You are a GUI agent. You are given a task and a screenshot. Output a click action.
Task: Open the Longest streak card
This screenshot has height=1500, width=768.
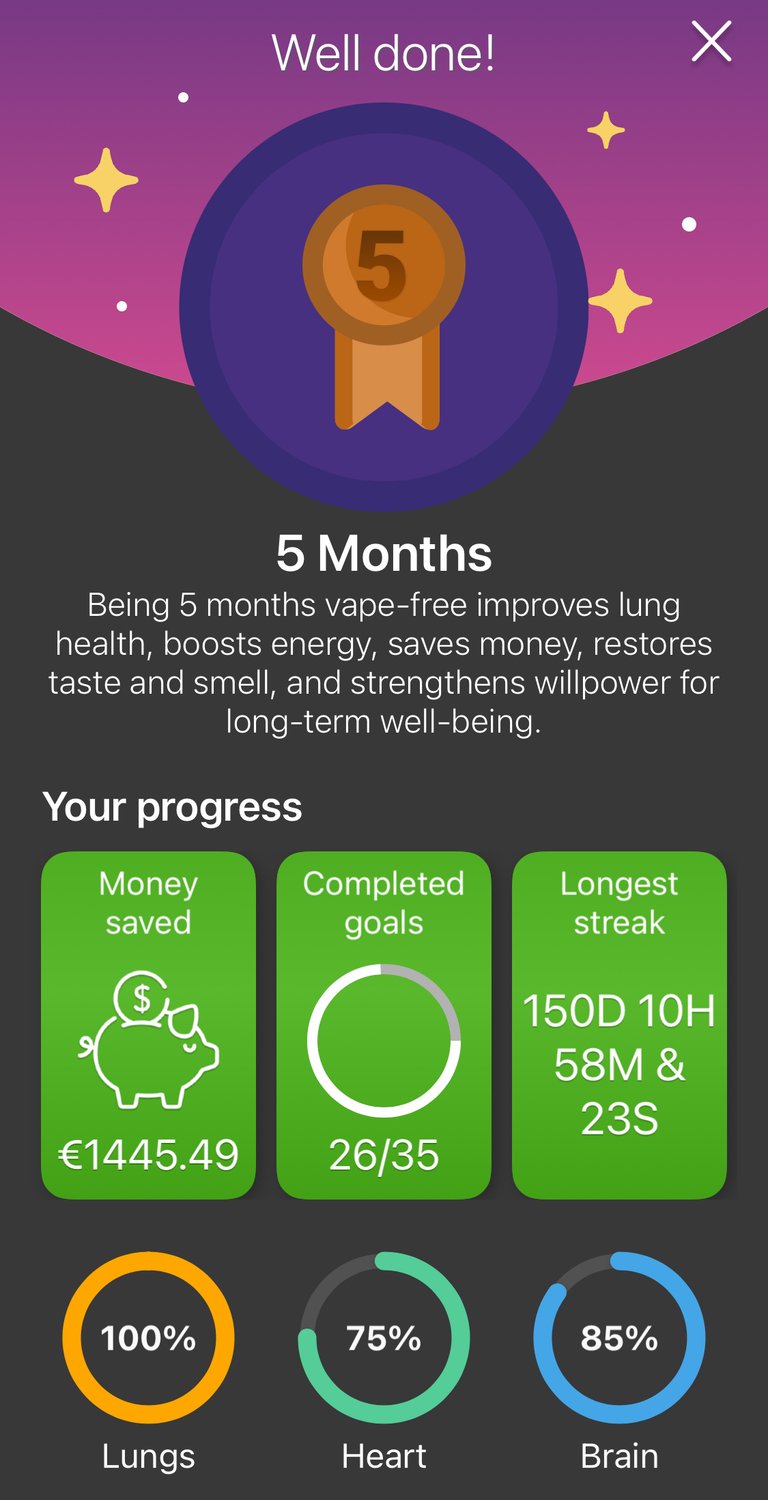[619, 1025]
